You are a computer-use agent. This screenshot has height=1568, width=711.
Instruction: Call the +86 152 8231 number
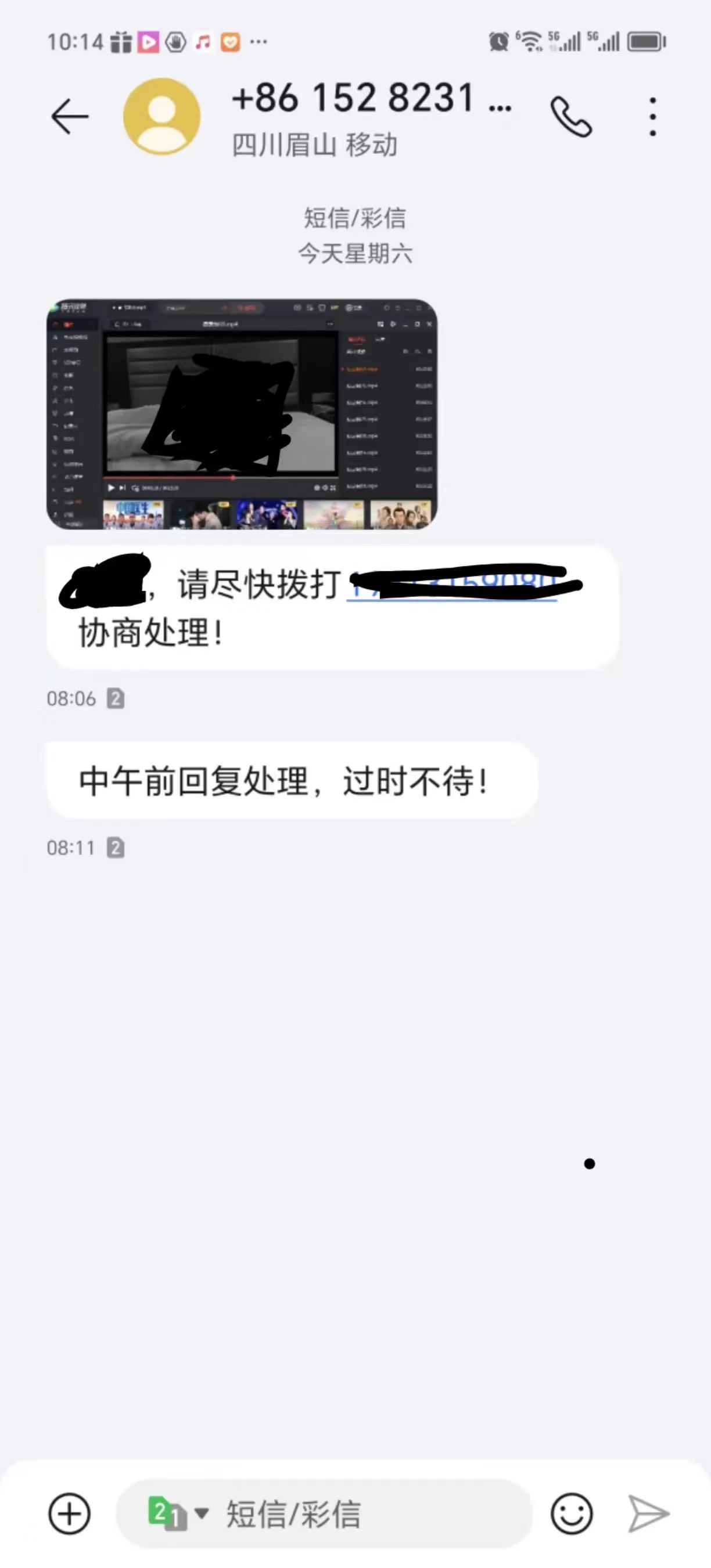pos(571,116)
